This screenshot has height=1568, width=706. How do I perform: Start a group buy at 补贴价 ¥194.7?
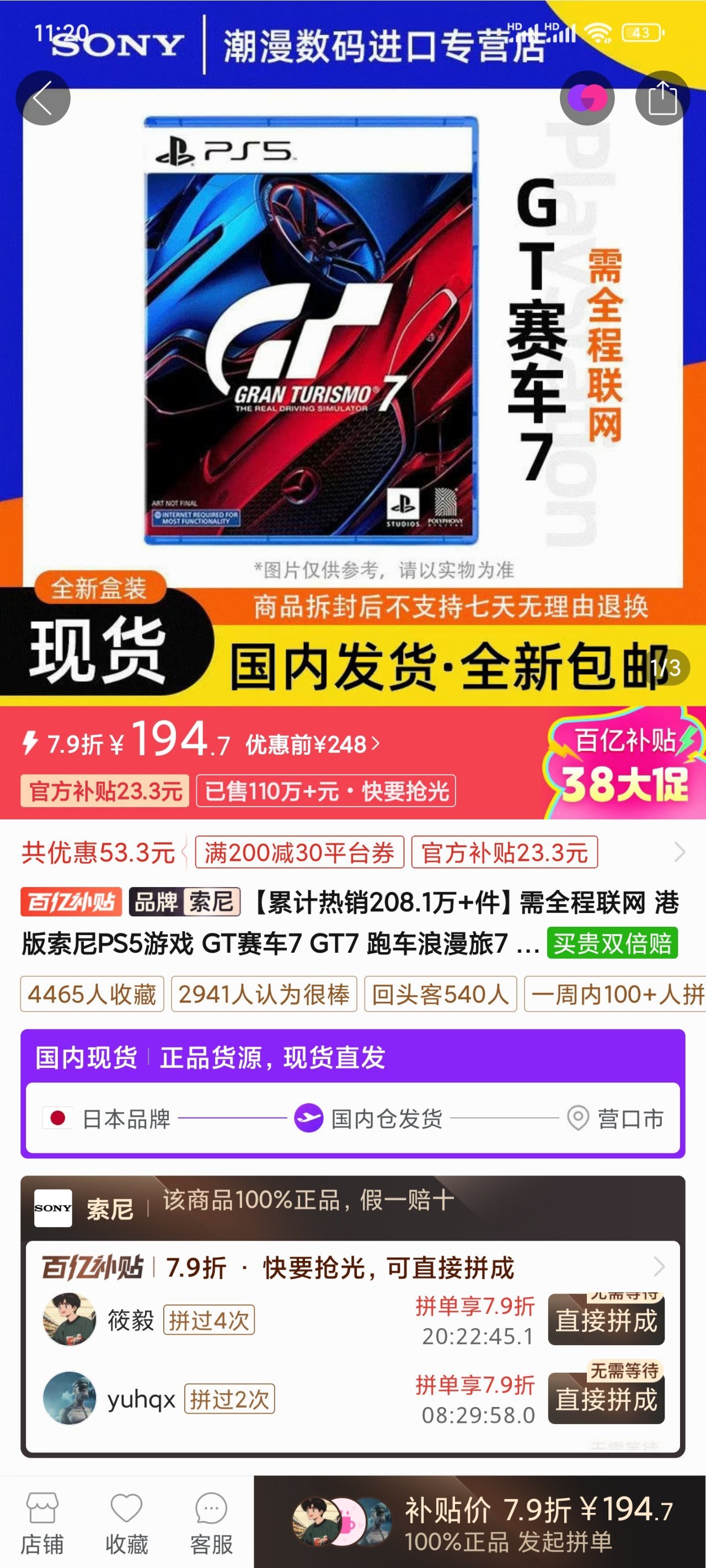pyautogui.click(x=479, y=1523)
